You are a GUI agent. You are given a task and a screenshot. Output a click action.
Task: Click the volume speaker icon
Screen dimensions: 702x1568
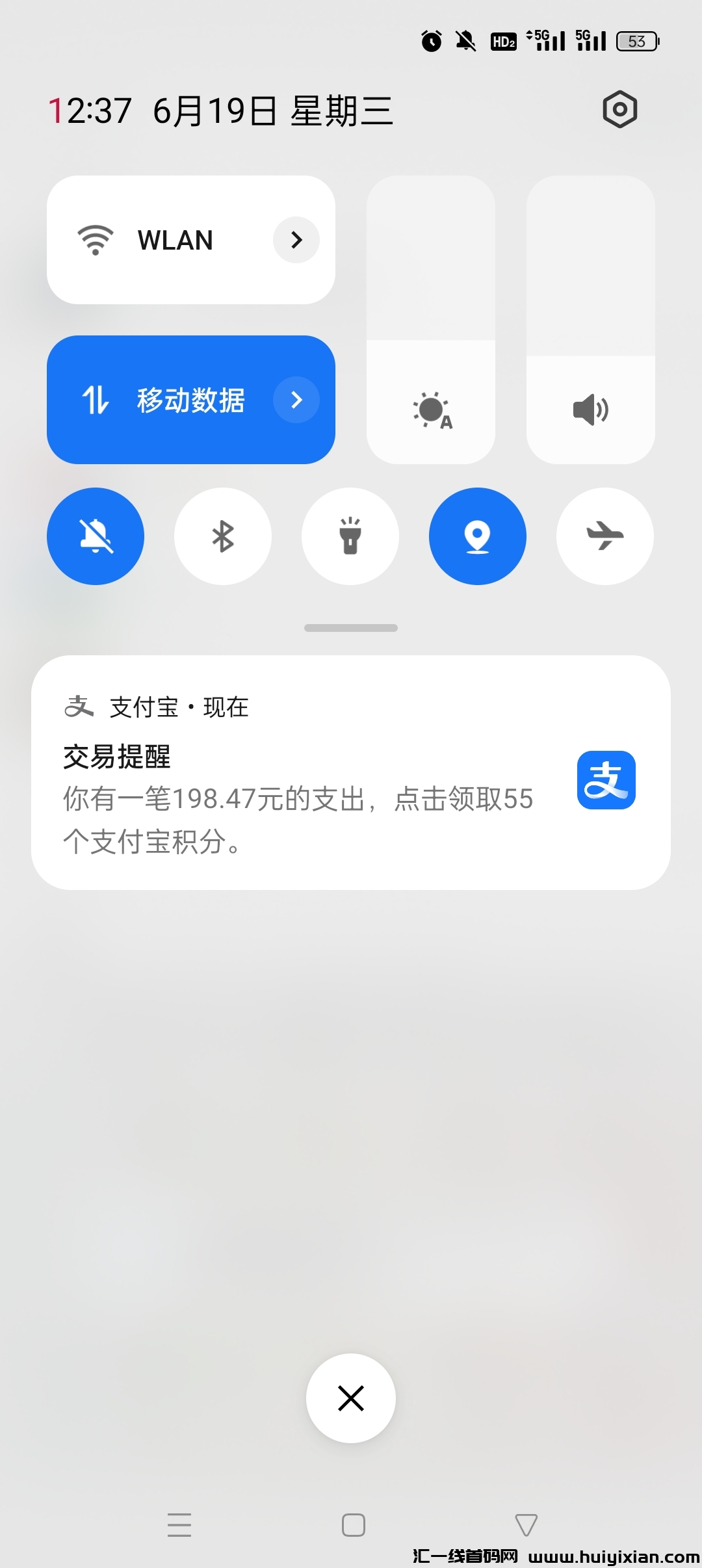tap(589, 409)
